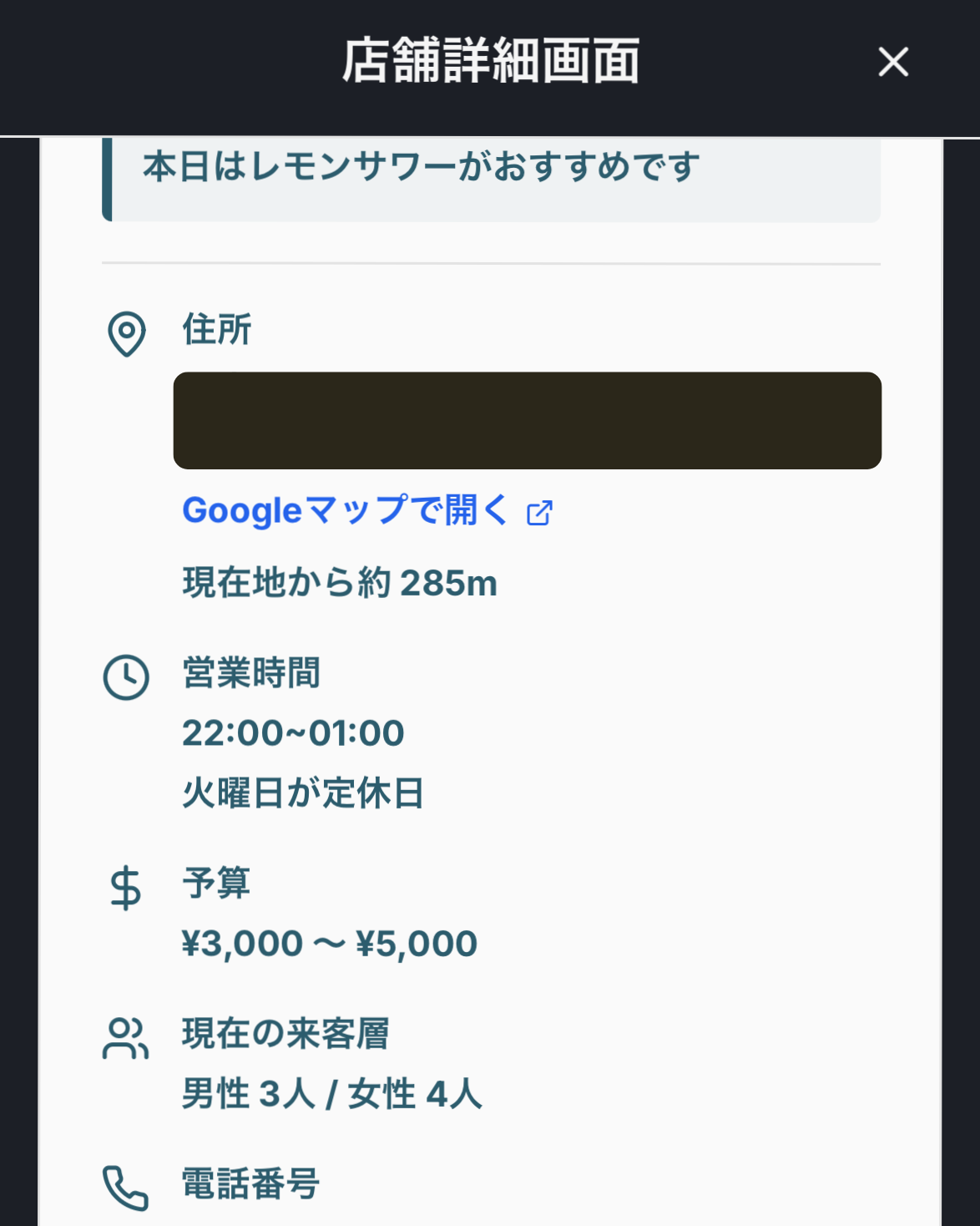Screen dimensions: 980x1226
Task: Open the Googleマップで開く link
Action: click(366, 510)
